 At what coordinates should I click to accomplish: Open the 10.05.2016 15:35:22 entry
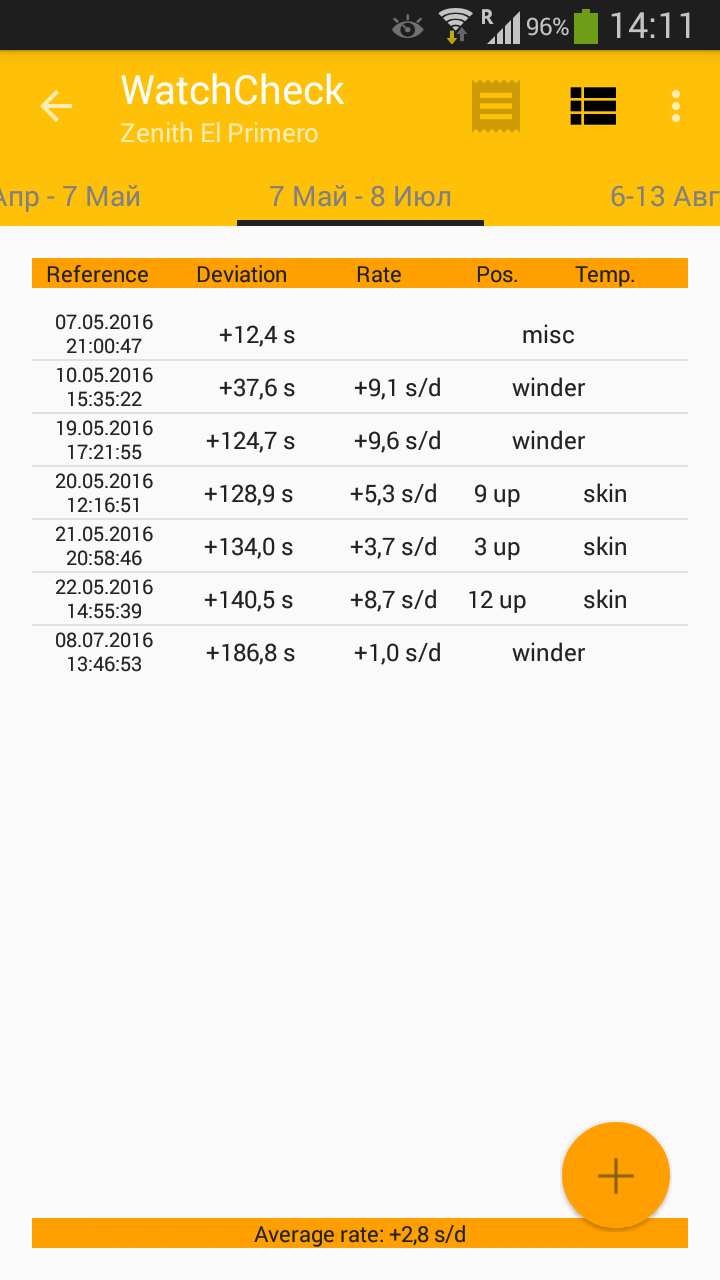click(359, 387)
